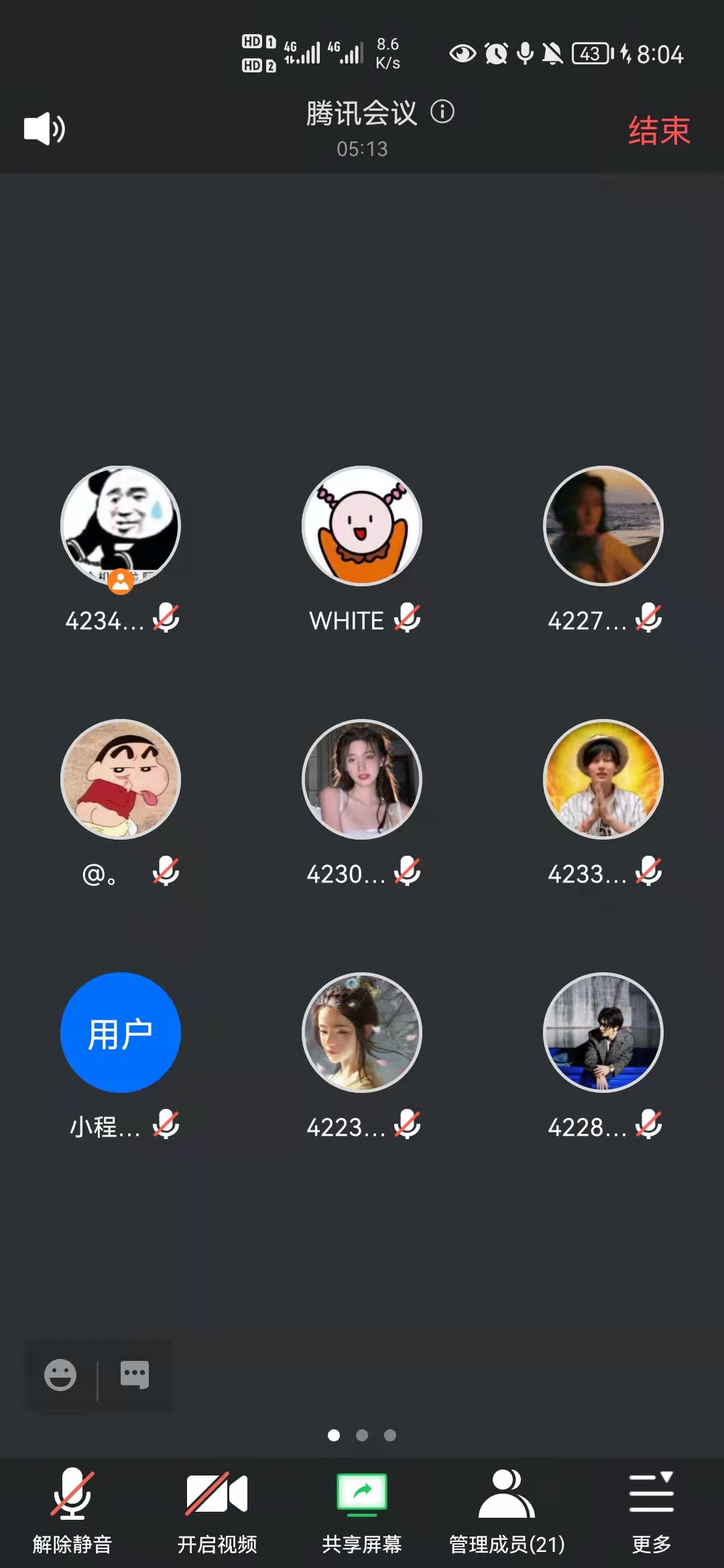
Task: Select participant 4228... tile
Action: (x=603, y=1033)
